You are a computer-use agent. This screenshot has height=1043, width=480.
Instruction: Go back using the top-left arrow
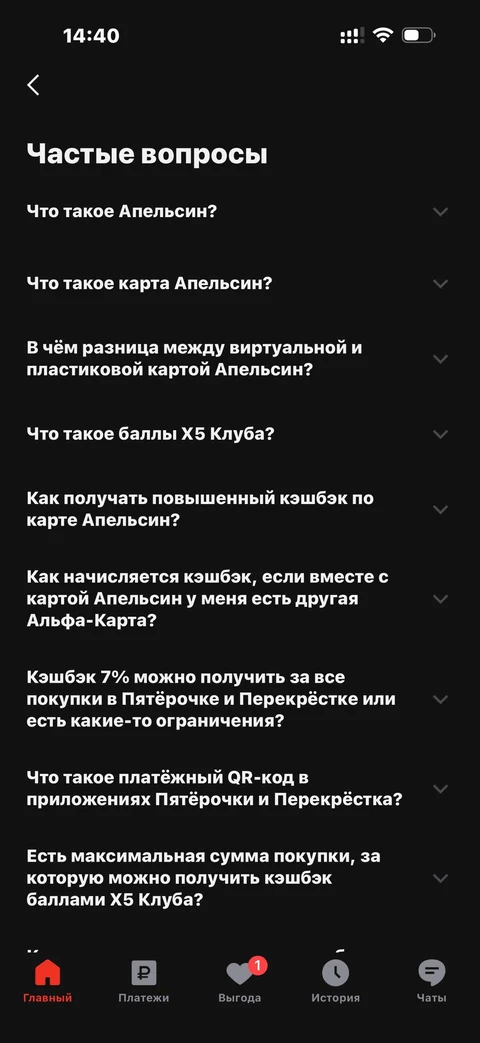click(x=33, y=85)
